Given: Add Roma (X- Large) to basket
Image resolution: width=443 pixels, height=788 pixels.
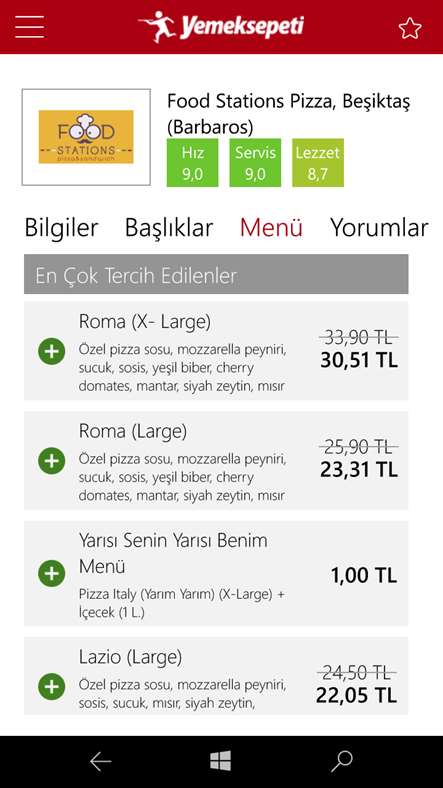Looking at the screenshot, I should tap(52, 351).
